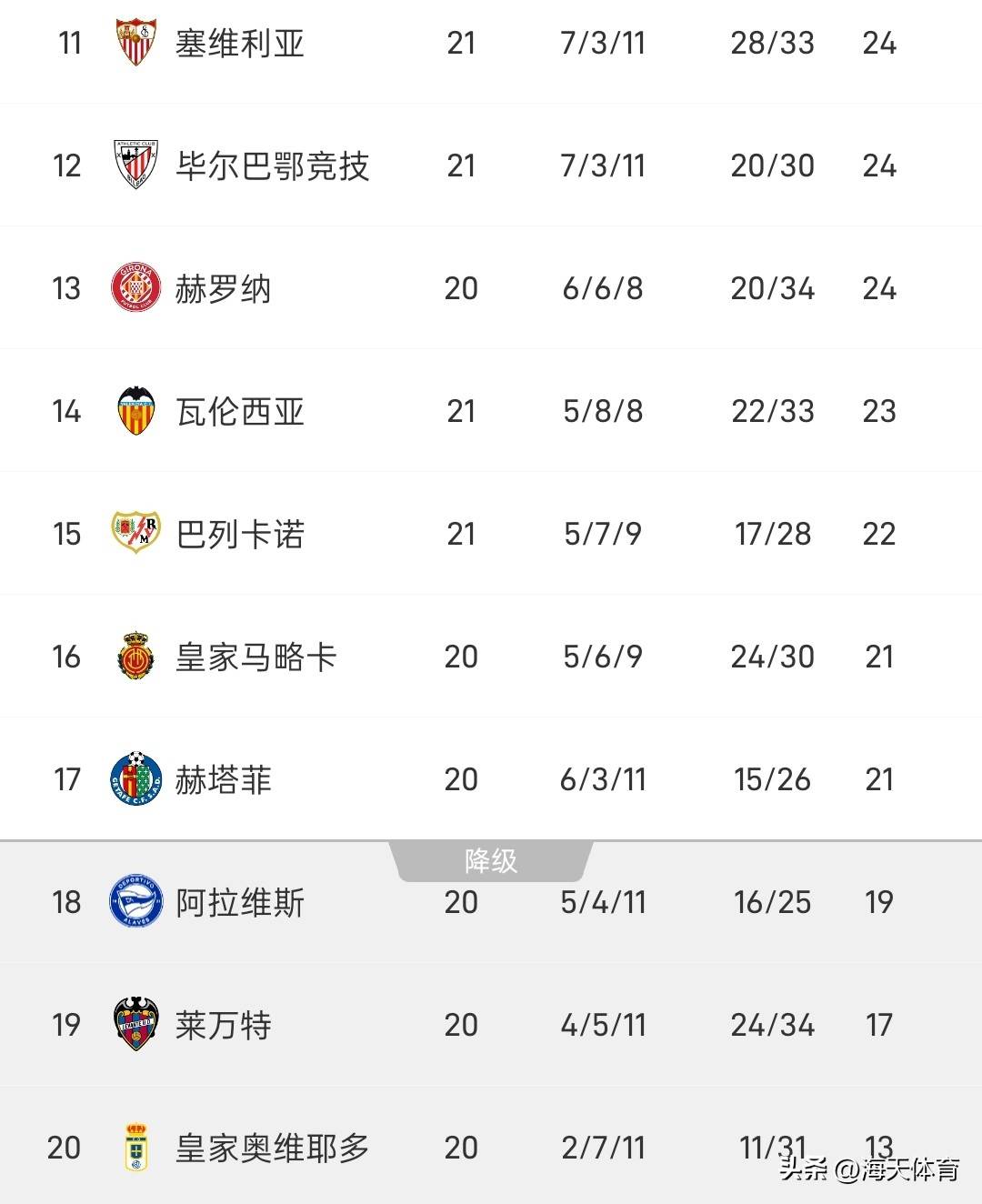Screen dimensions: 982x1204
Task: Open 莱万特 team page
Action: [x=223, y=1025]
